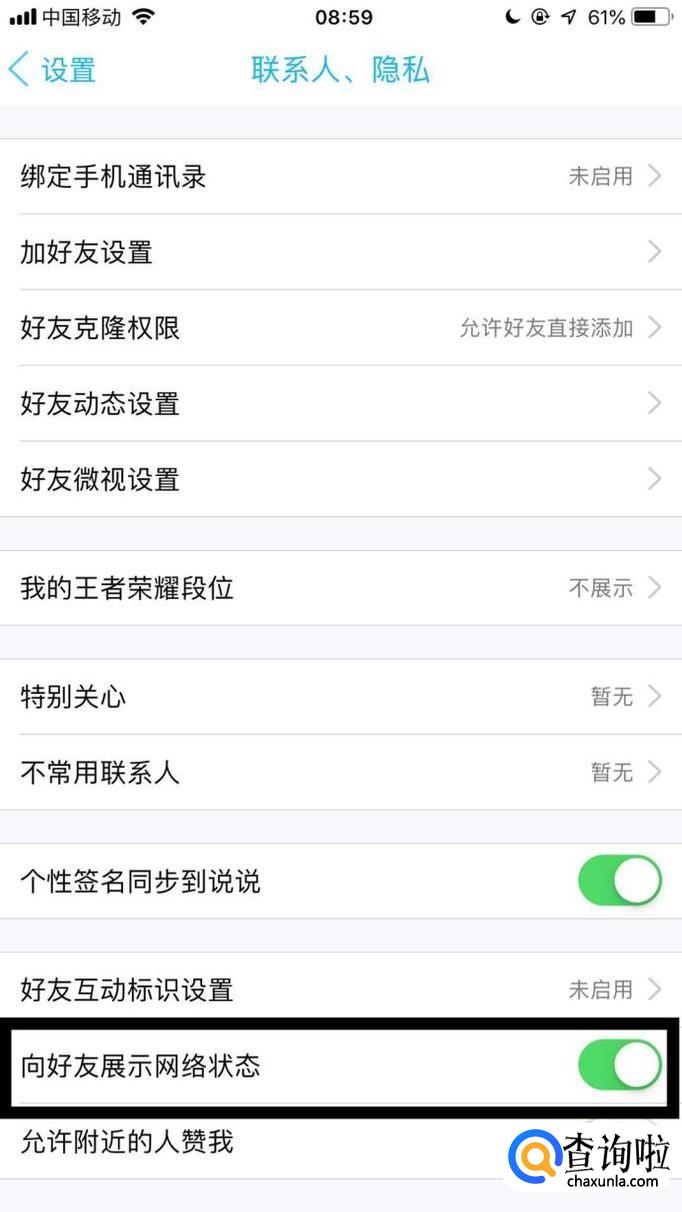682x1212 pixels.
Task: Open 不常用联系人 list
Action: click(340, 772)
